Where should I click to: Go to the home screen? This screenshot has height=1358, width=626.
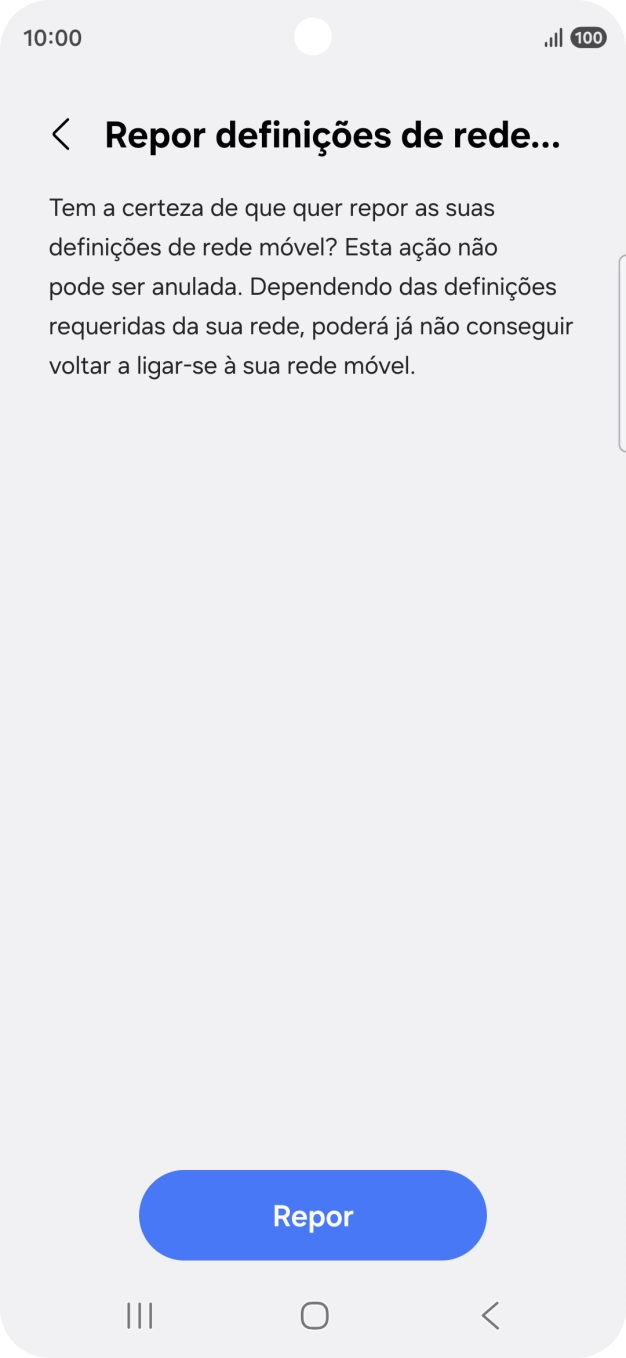314,1315
